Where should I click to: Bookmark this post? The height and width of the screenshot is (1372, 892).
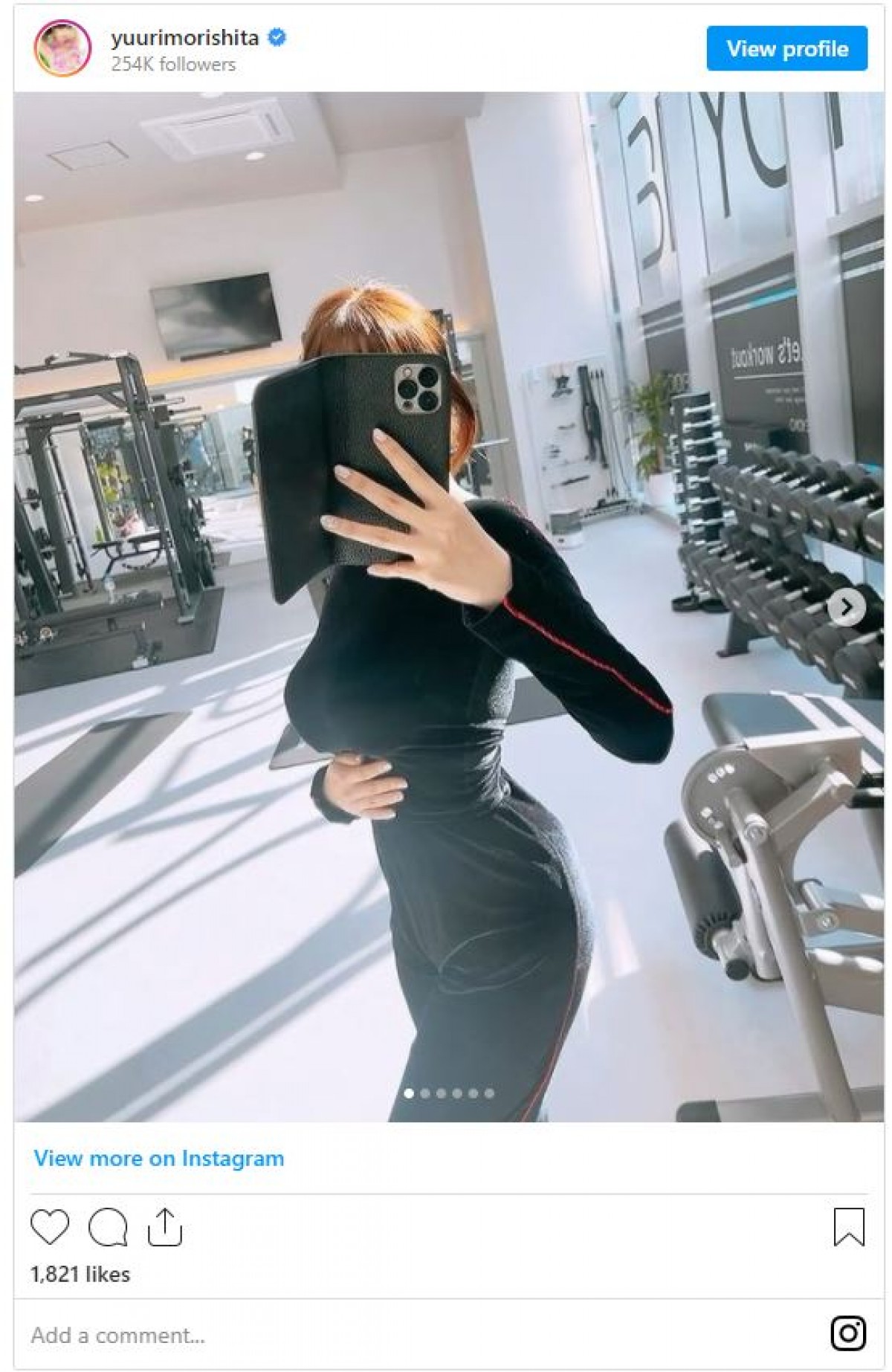(x=849, y=1226)
